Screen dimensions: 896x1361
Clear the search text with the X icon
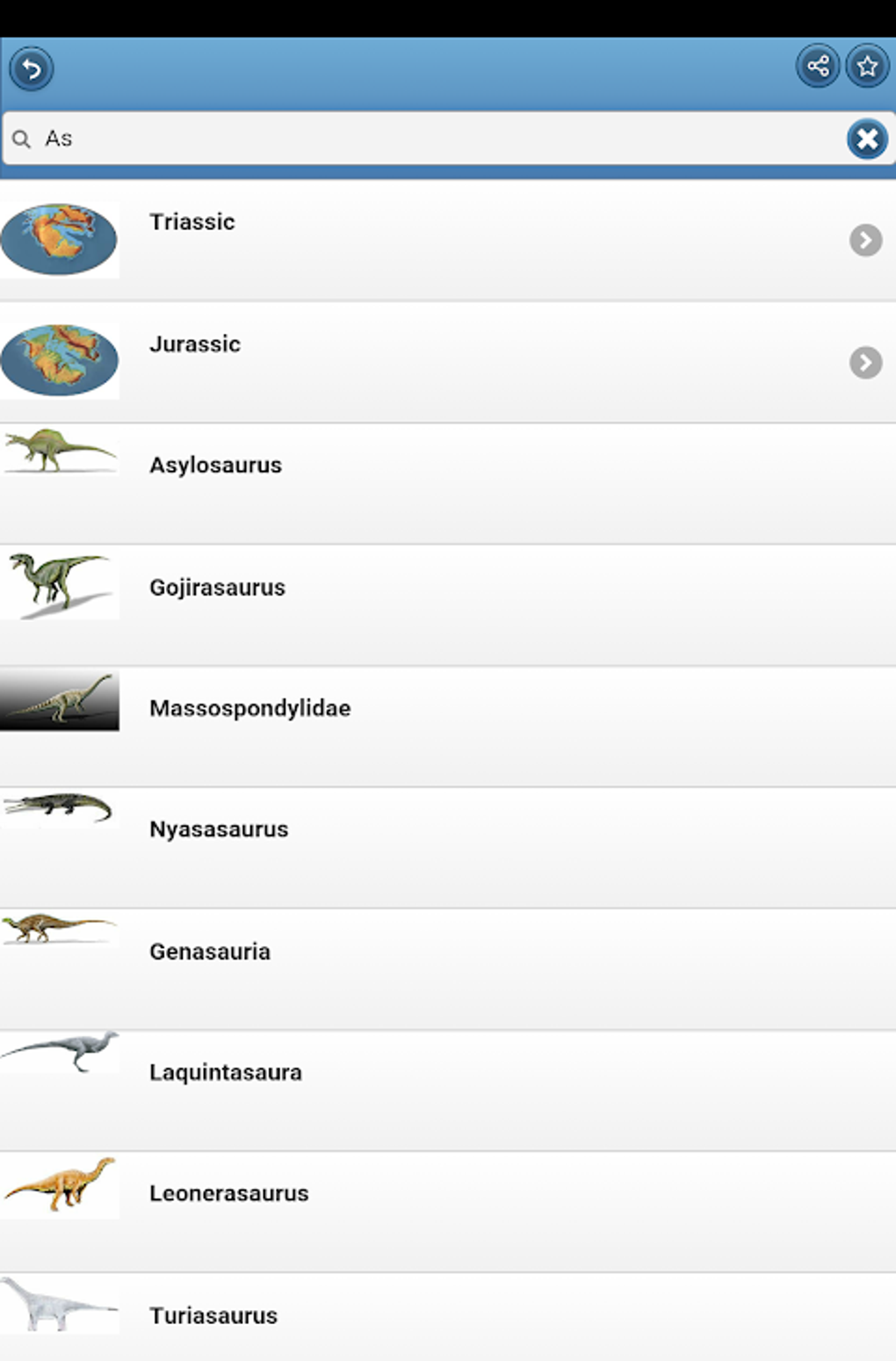(x=866, y=138)
